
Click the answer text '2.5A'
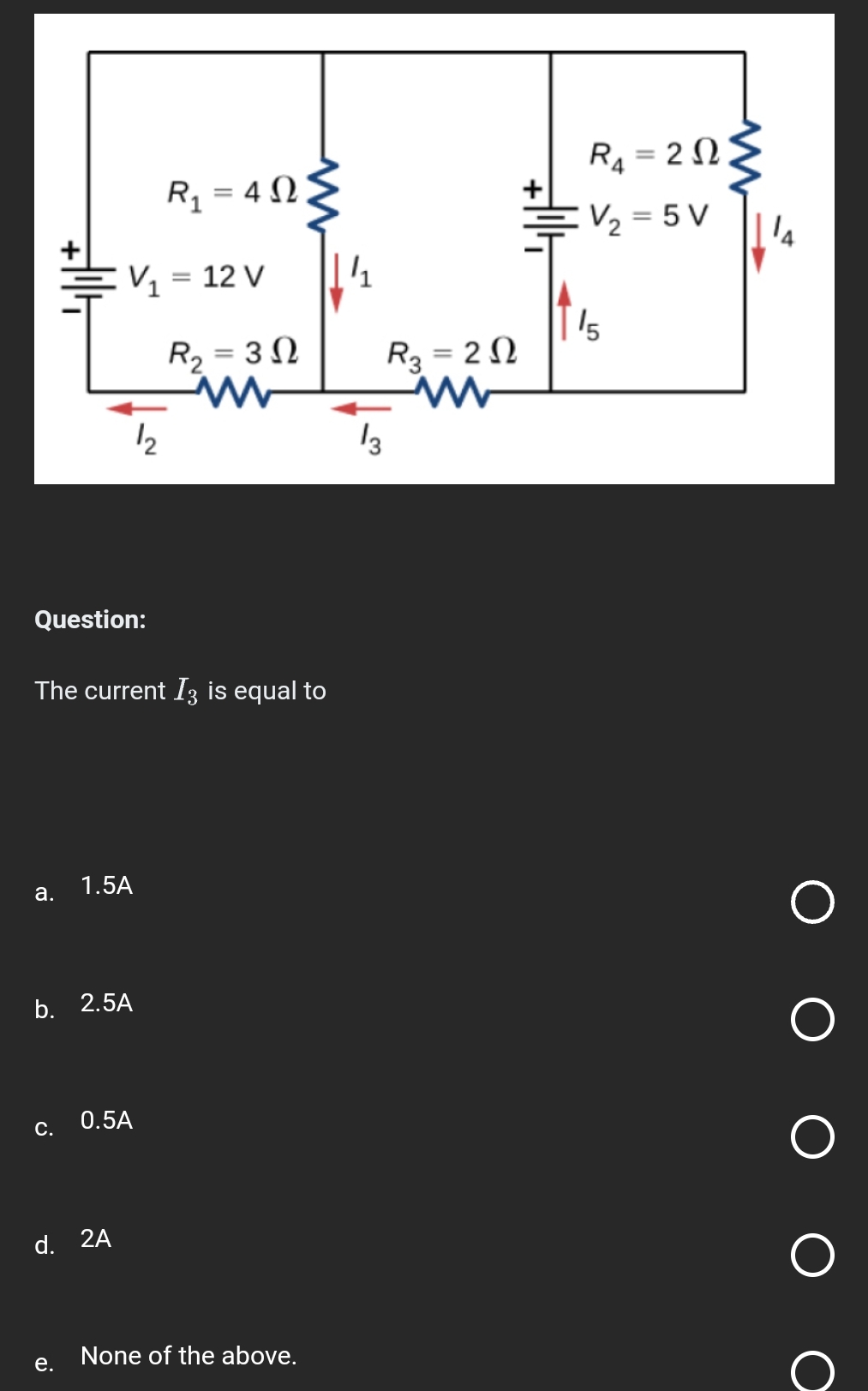106,1004
